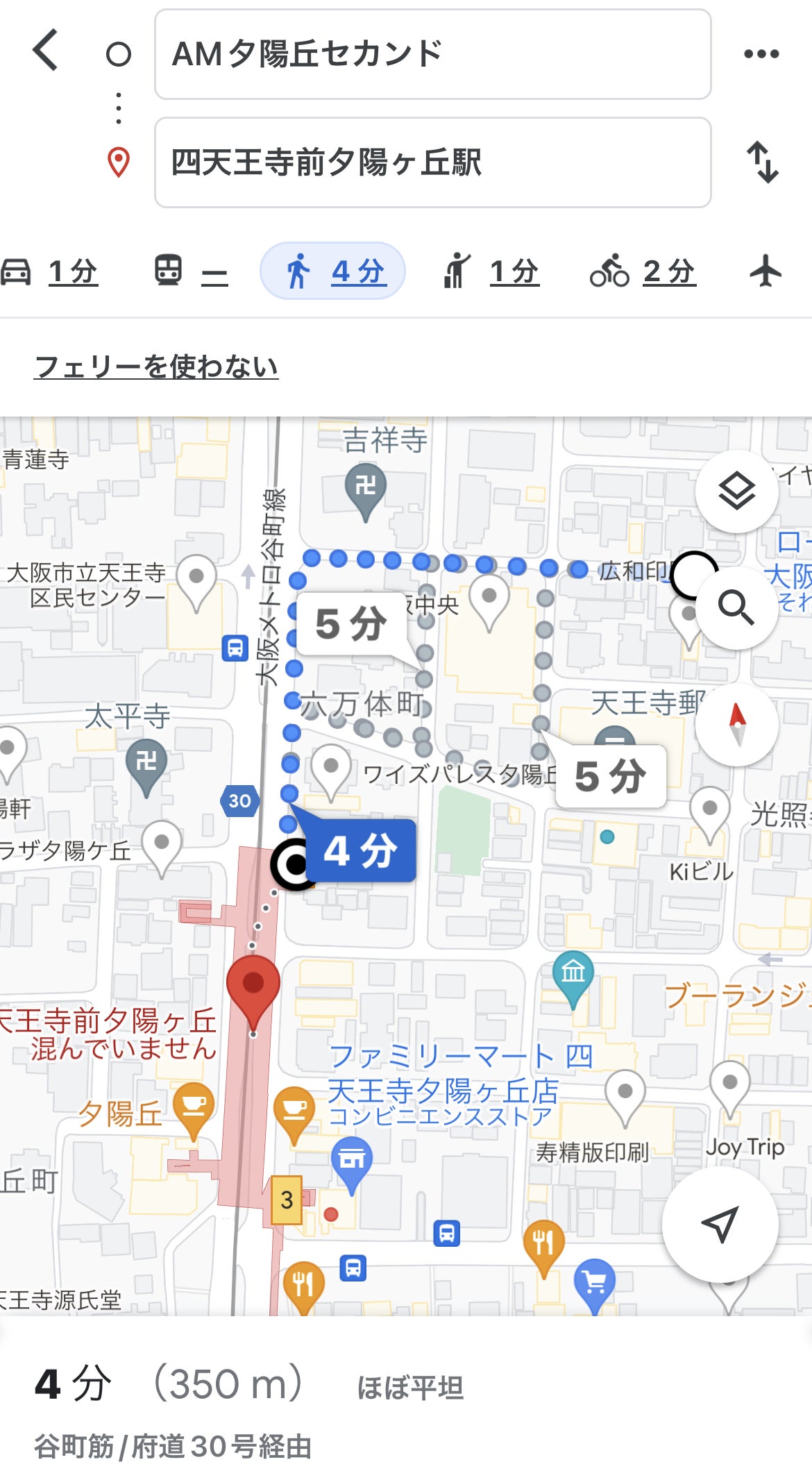812x1471 pixels.
Task: Center map on my location
Action: coord(720,1225)
